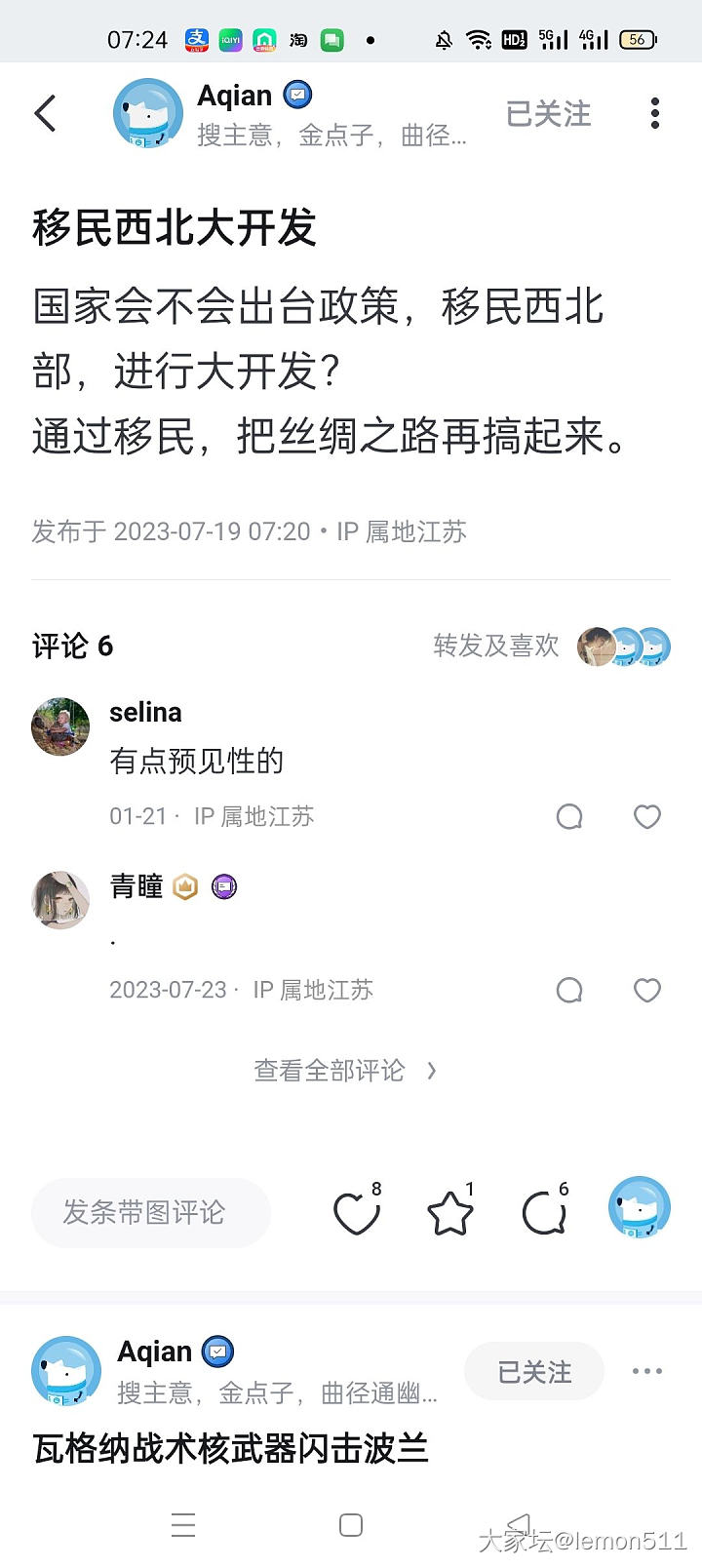
Task: Tap the 发条带图评论 input box
Action: click(x=151, y=1212)
